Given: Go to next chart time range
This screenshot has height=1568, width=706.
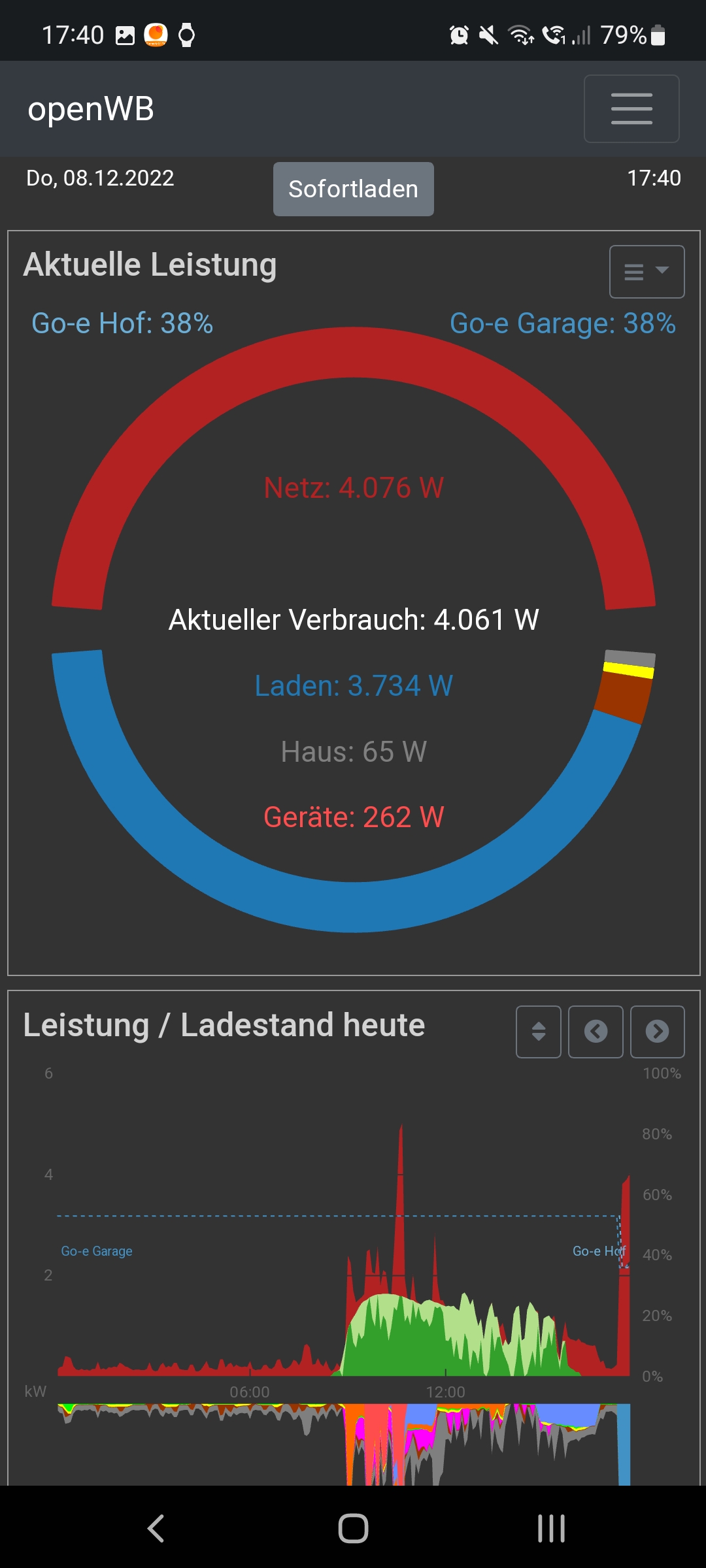Looking at the screenshot, I should point(657,1032).
